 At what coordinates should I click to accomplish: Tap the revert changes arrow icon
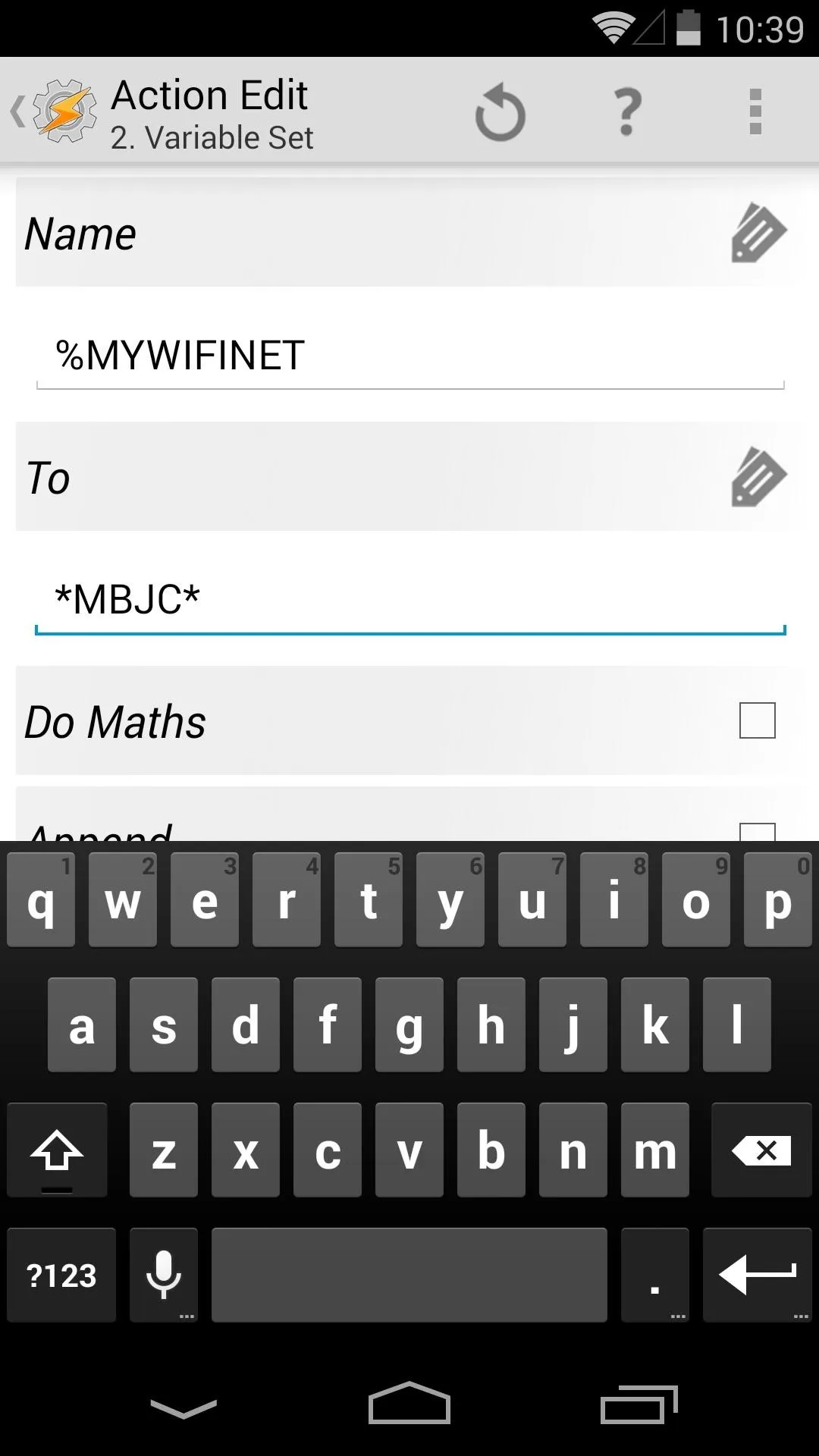500,113
